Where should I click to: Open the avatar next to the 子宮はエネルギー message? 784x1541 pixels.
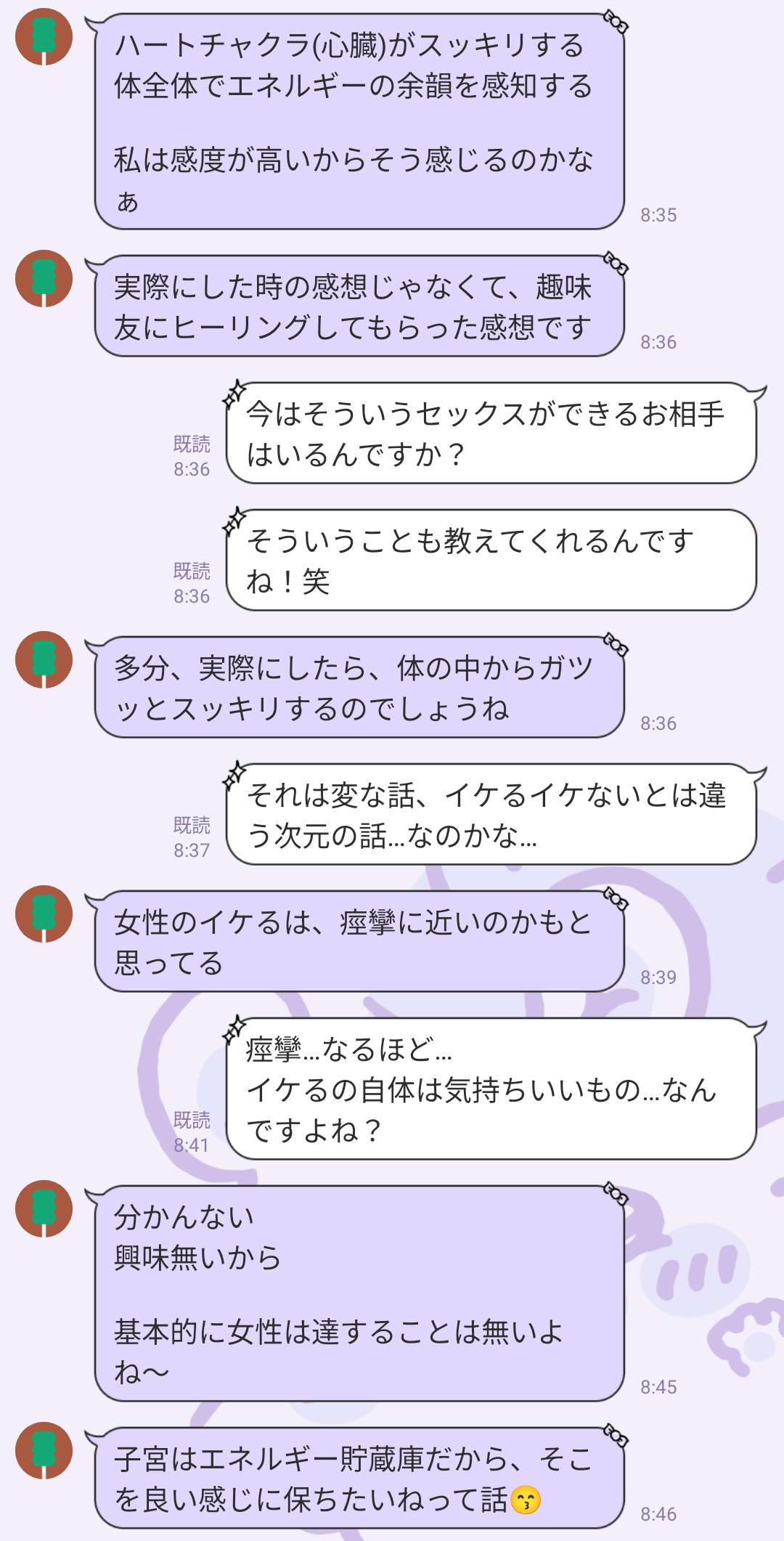point(44,1451)
